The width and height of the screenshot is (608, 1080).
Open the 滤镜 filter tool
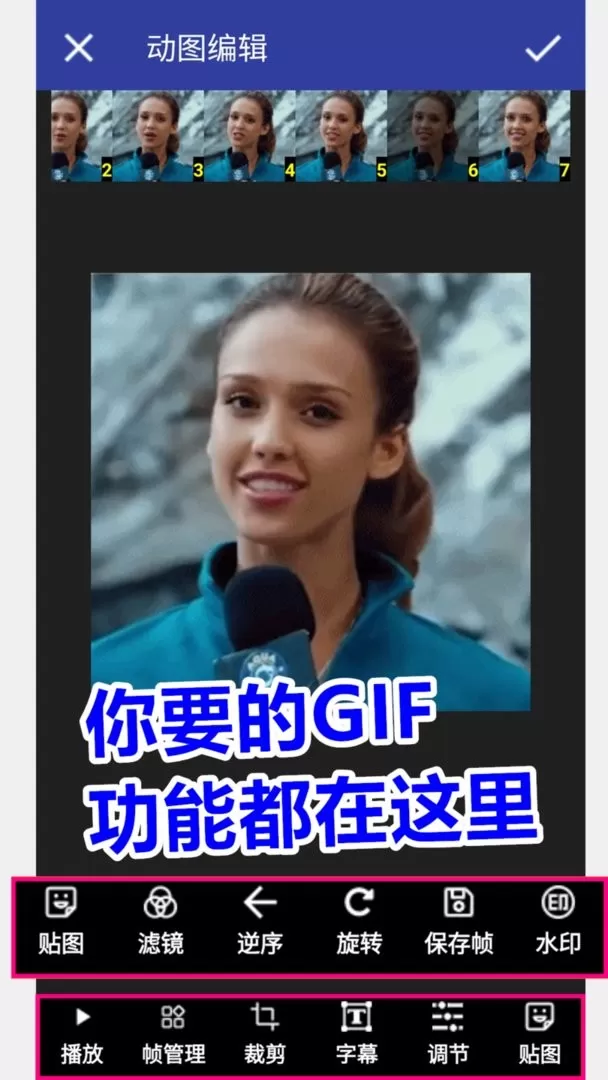coord(160,921)
